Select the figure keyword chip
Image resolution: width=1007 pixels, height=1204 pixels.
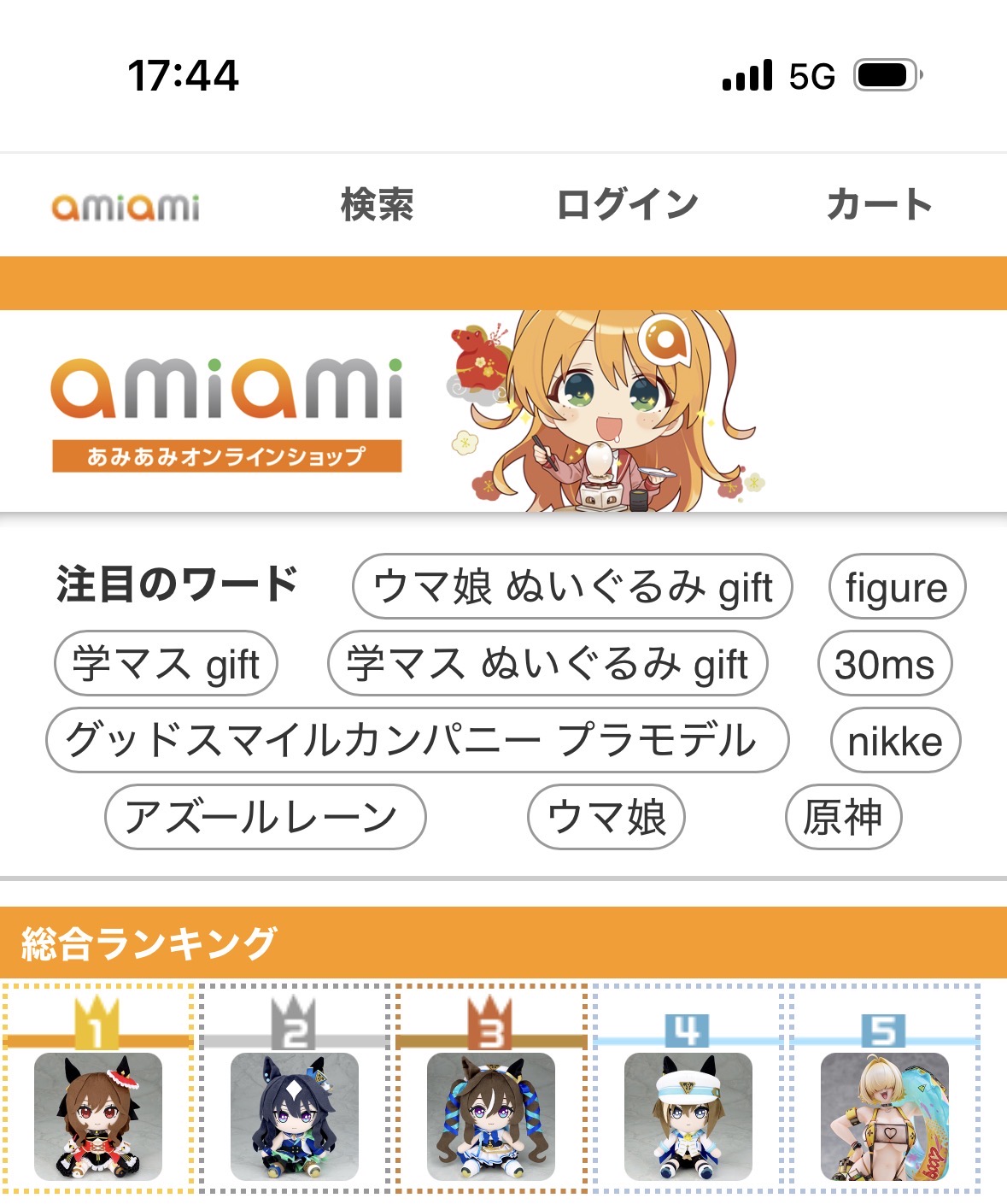tap(896, 587)
